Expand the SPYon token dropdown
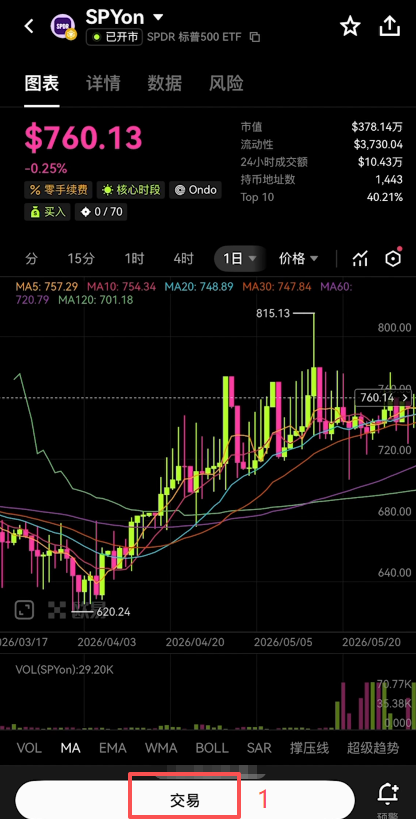 tap(158, 17)
